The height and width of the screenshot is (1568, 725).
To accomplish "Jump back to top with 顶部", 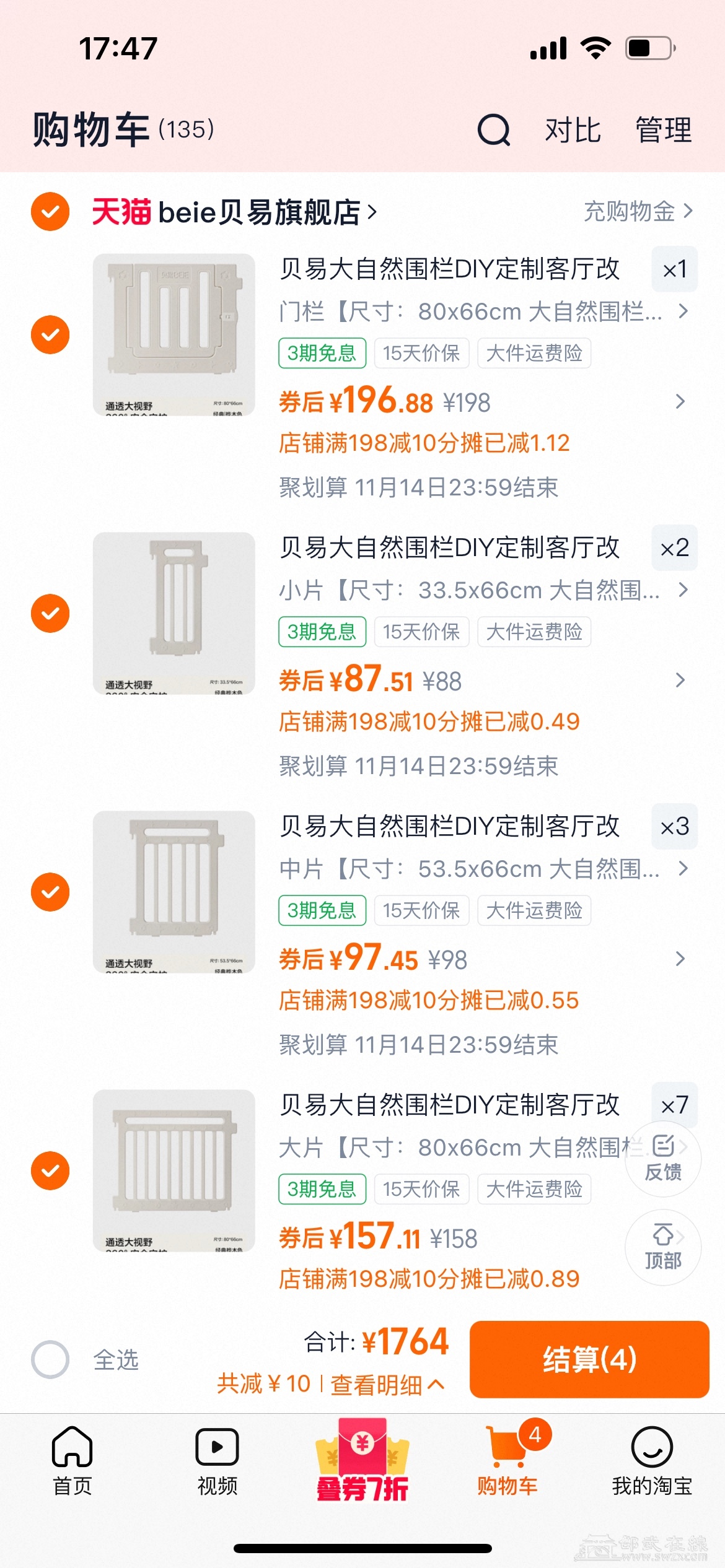I will pos(663,1247).
